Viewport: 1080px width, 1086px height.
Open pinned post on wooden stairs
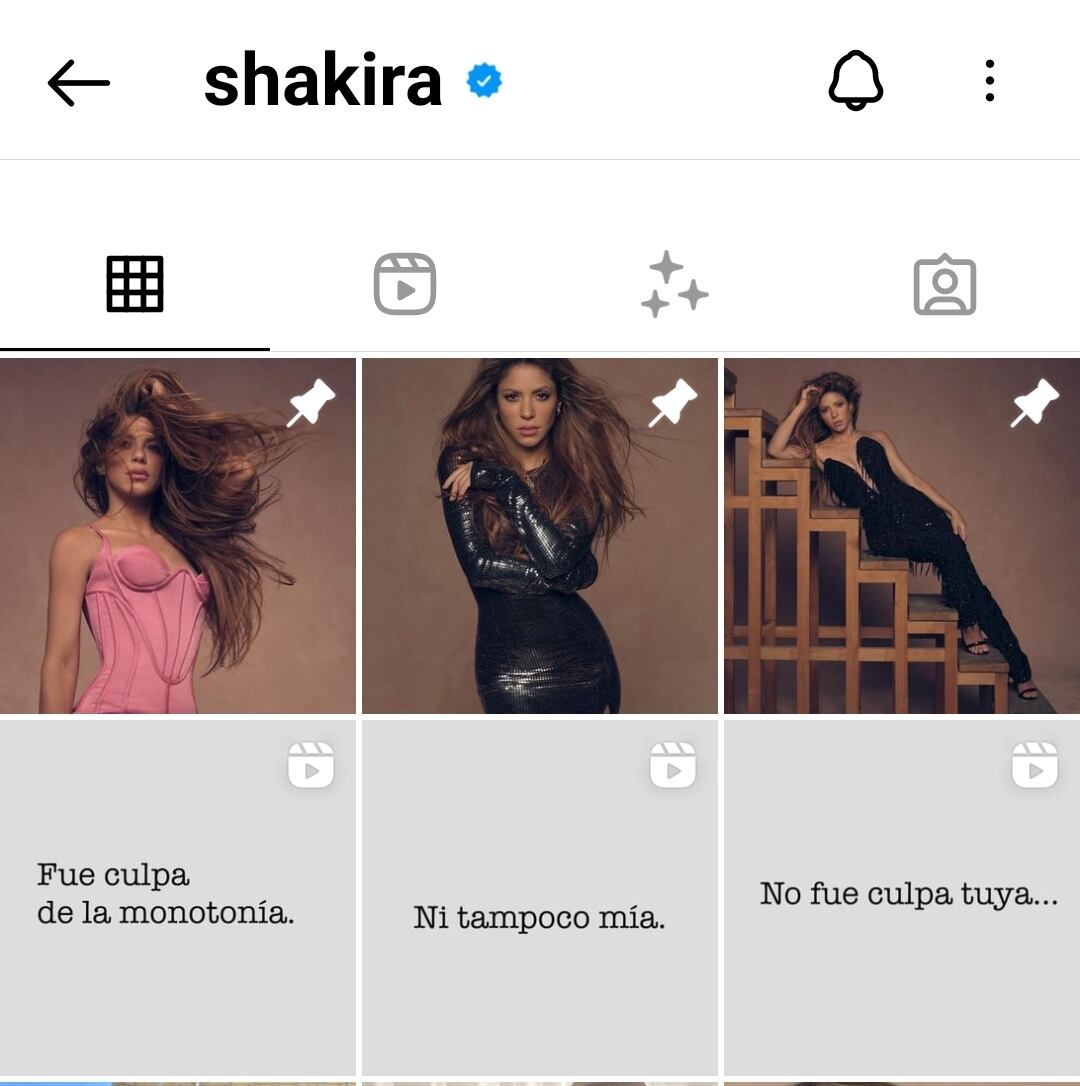tap(902, 536)
